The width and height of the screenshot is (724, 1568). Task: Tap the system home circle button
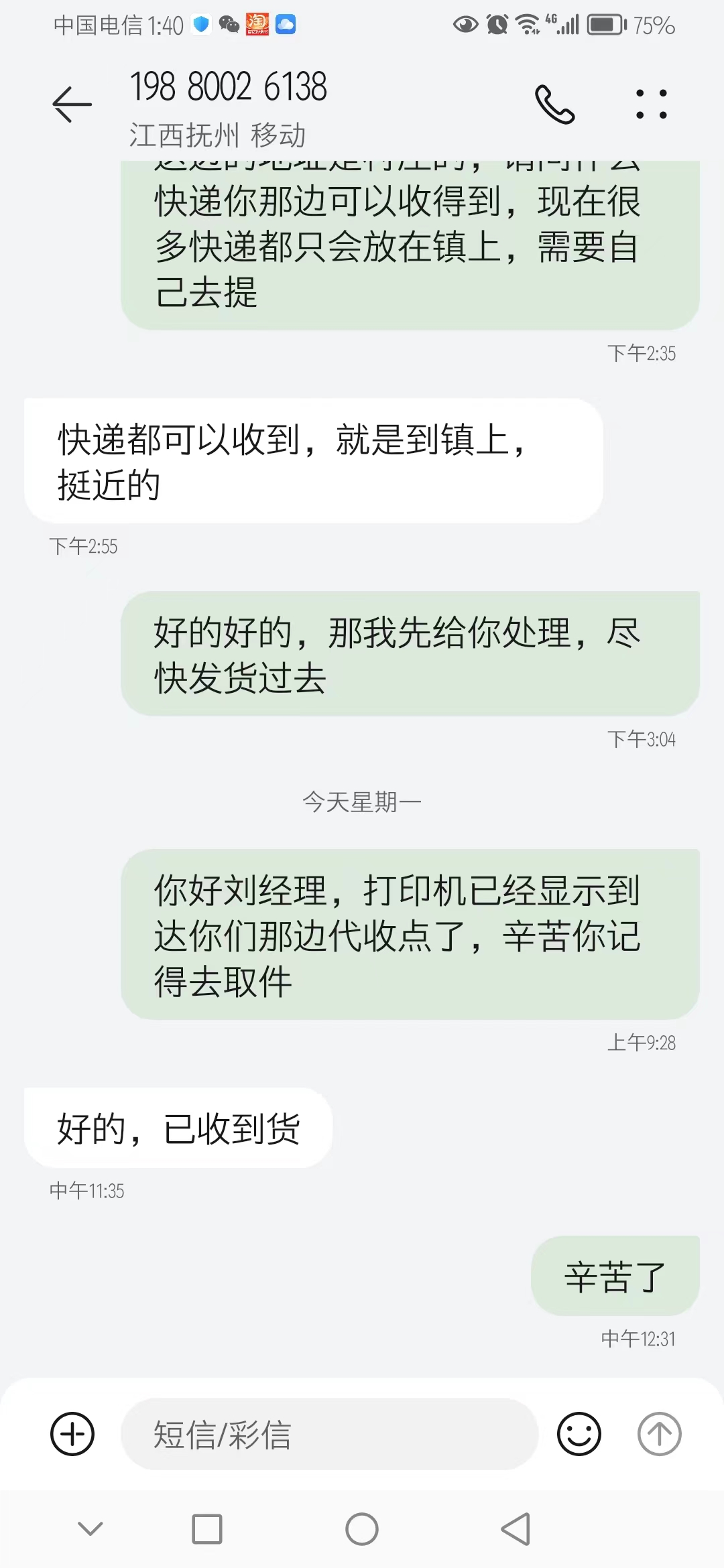pyautogui.click(x=362, y=1529)
